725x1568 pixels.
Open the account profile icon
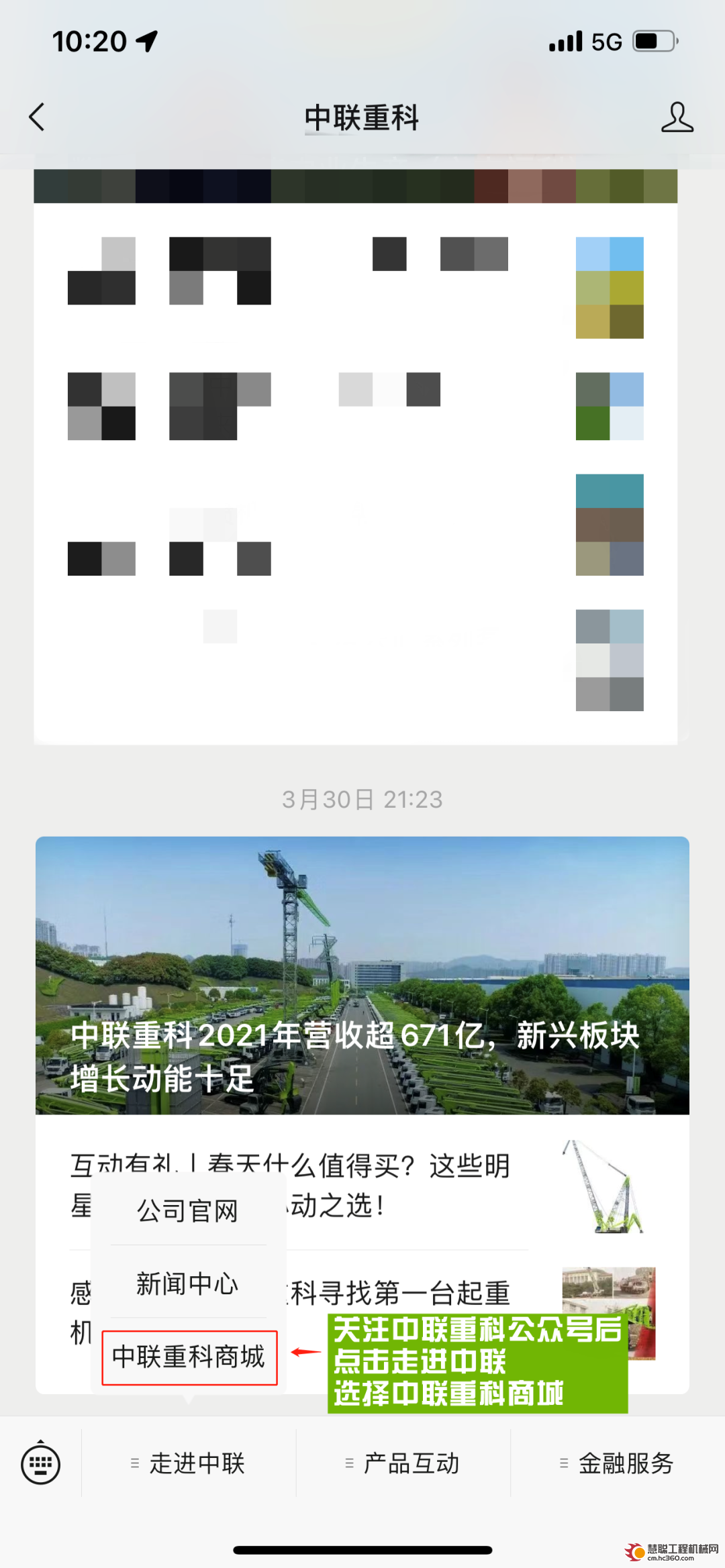click(676, 117)
